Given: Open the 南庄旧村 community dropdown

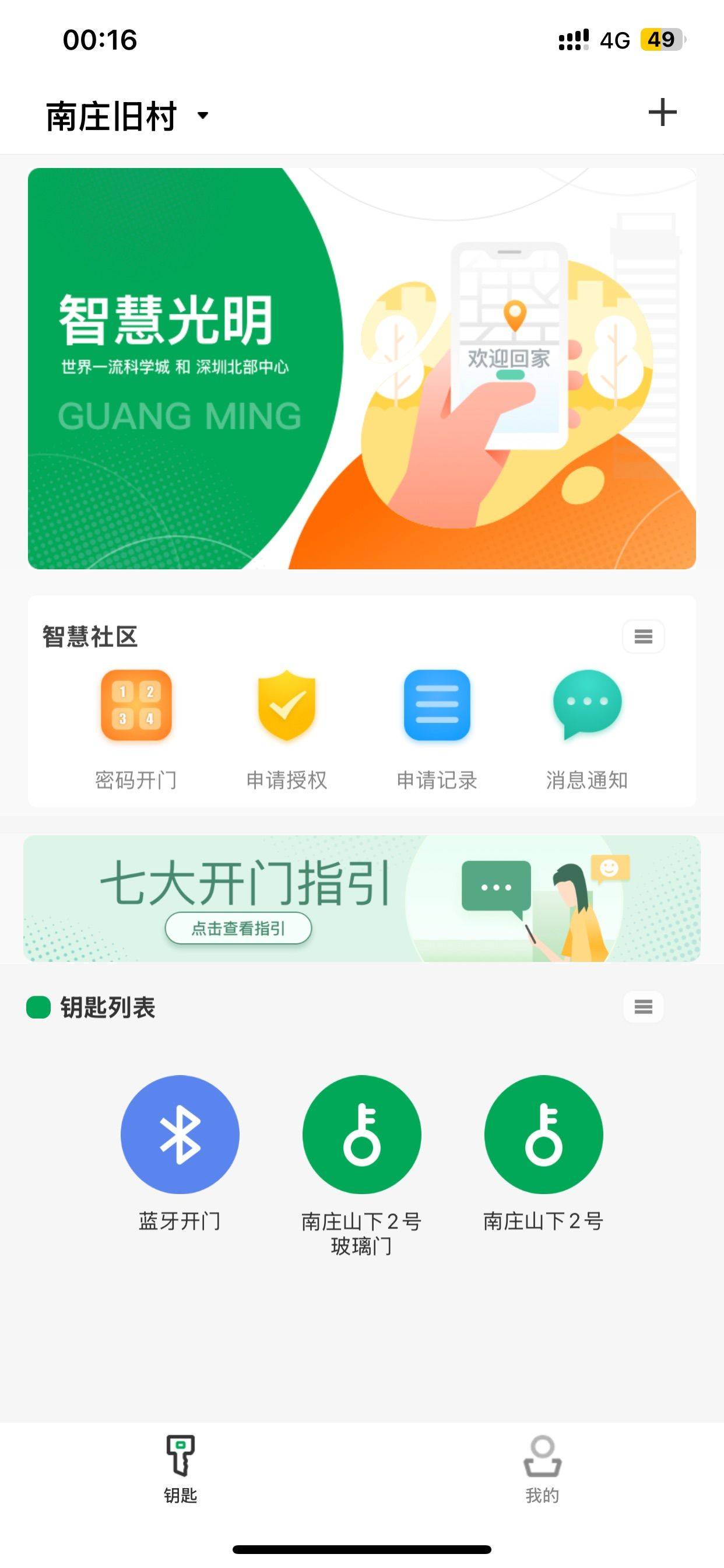Looking at the screenshot, I should (127, 116).
